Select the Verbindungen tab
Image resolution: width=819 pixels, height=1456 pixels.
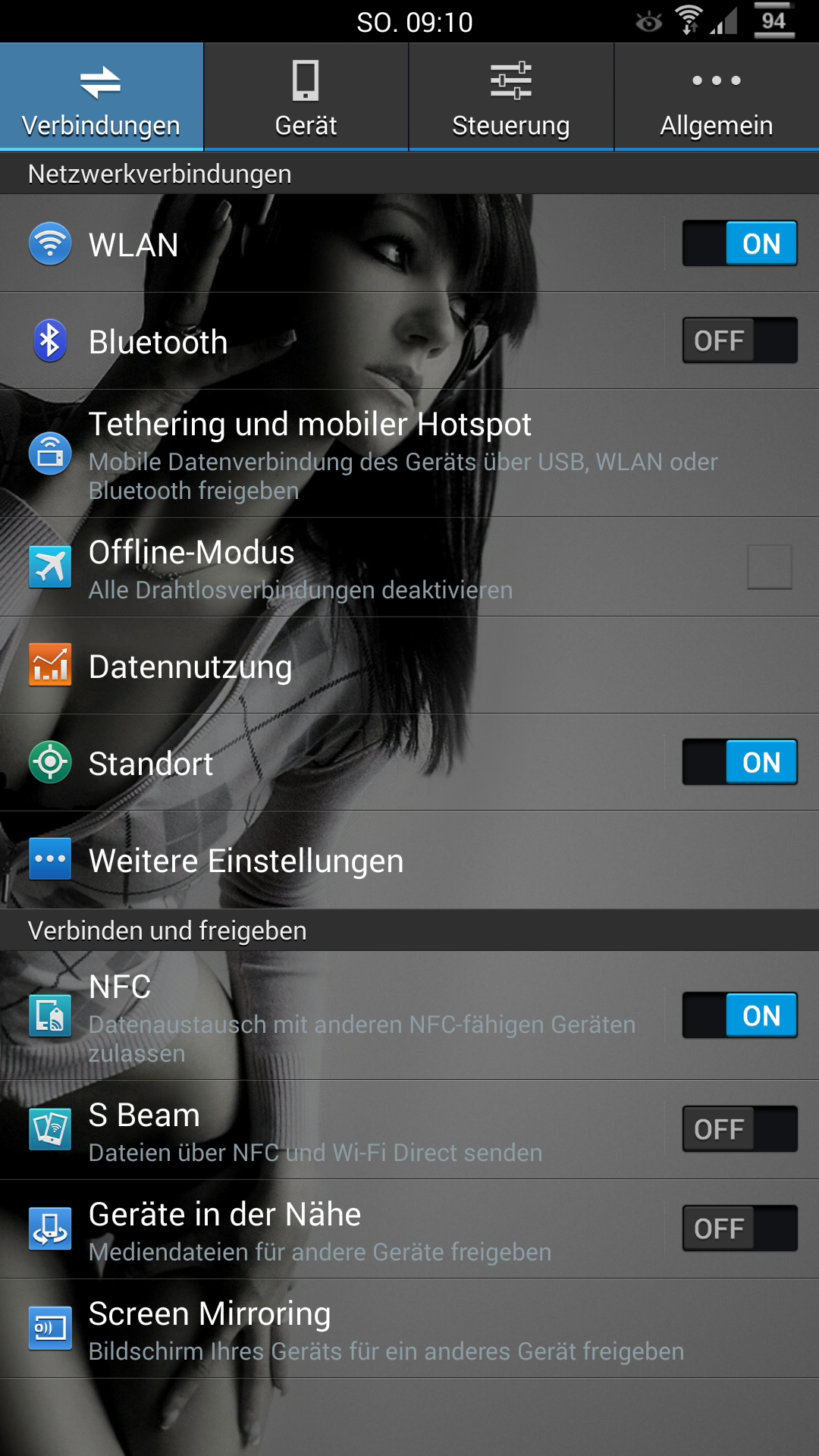click(x=102, y=97)
